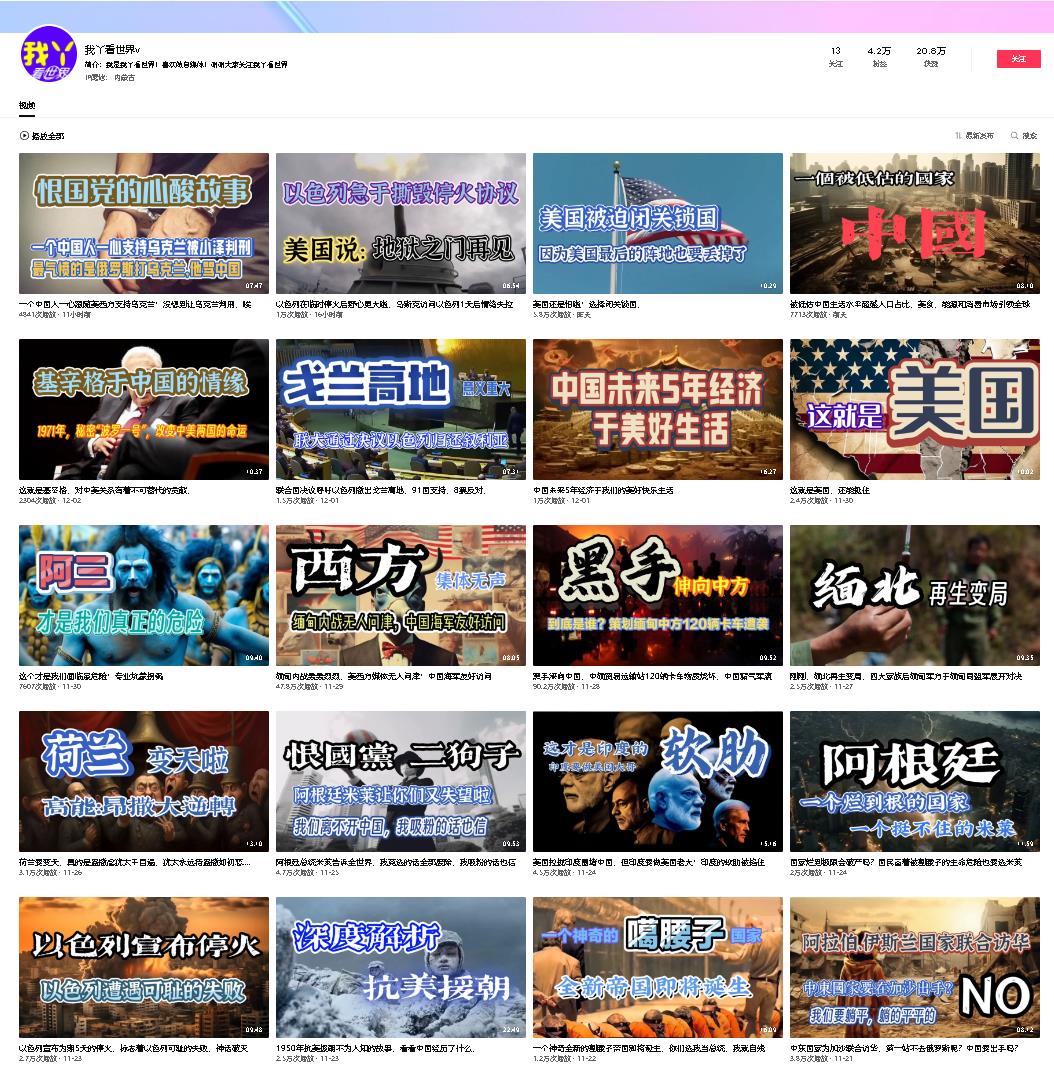The height and width of the screenshot is (1072, 1054).
Task: Play the 阿三 才是我们真正的危险 video
Action: click(x=144, y=595)
